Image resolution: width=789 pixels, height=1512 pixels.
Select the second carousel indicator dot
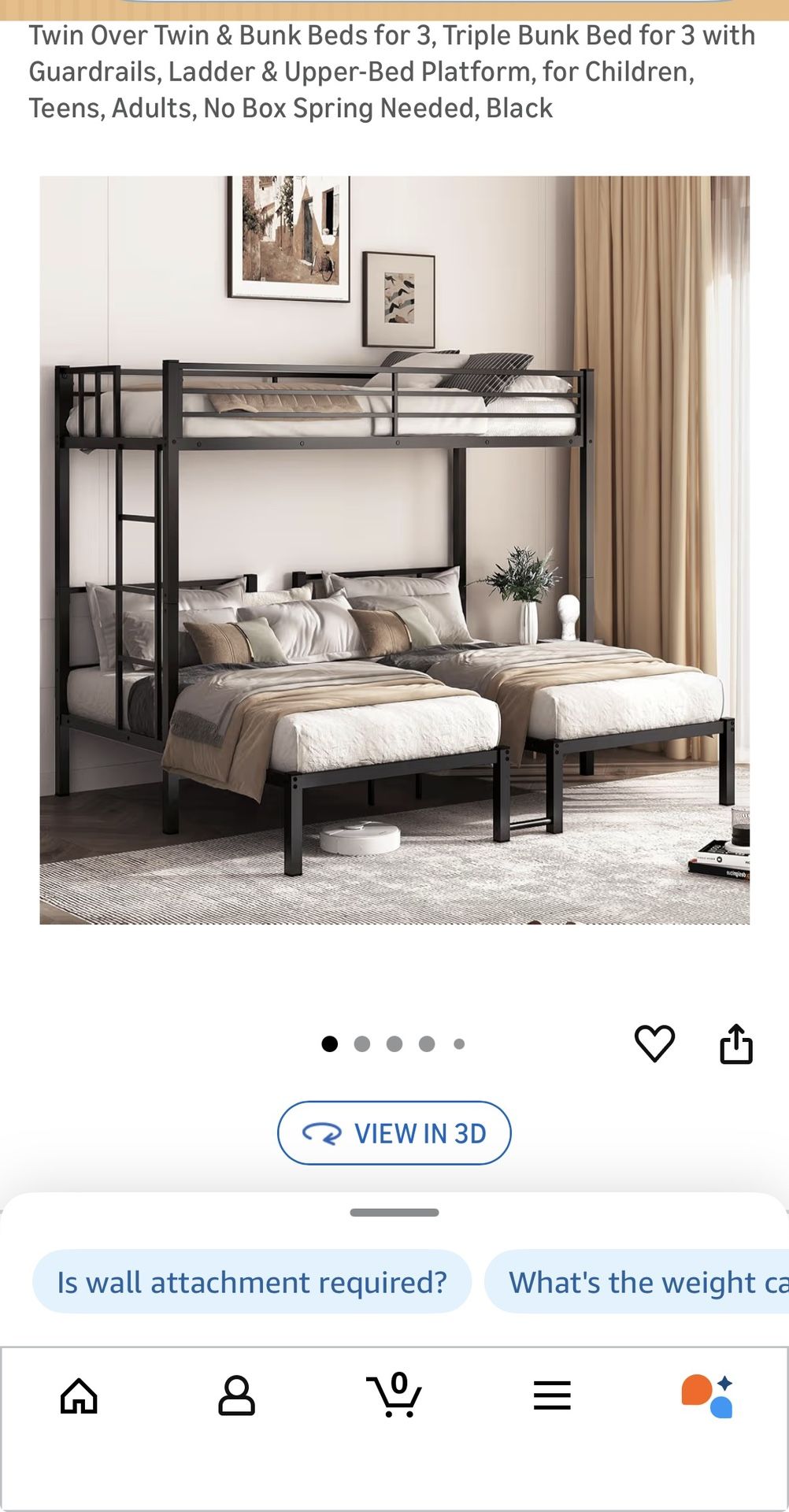point(361,1043)
